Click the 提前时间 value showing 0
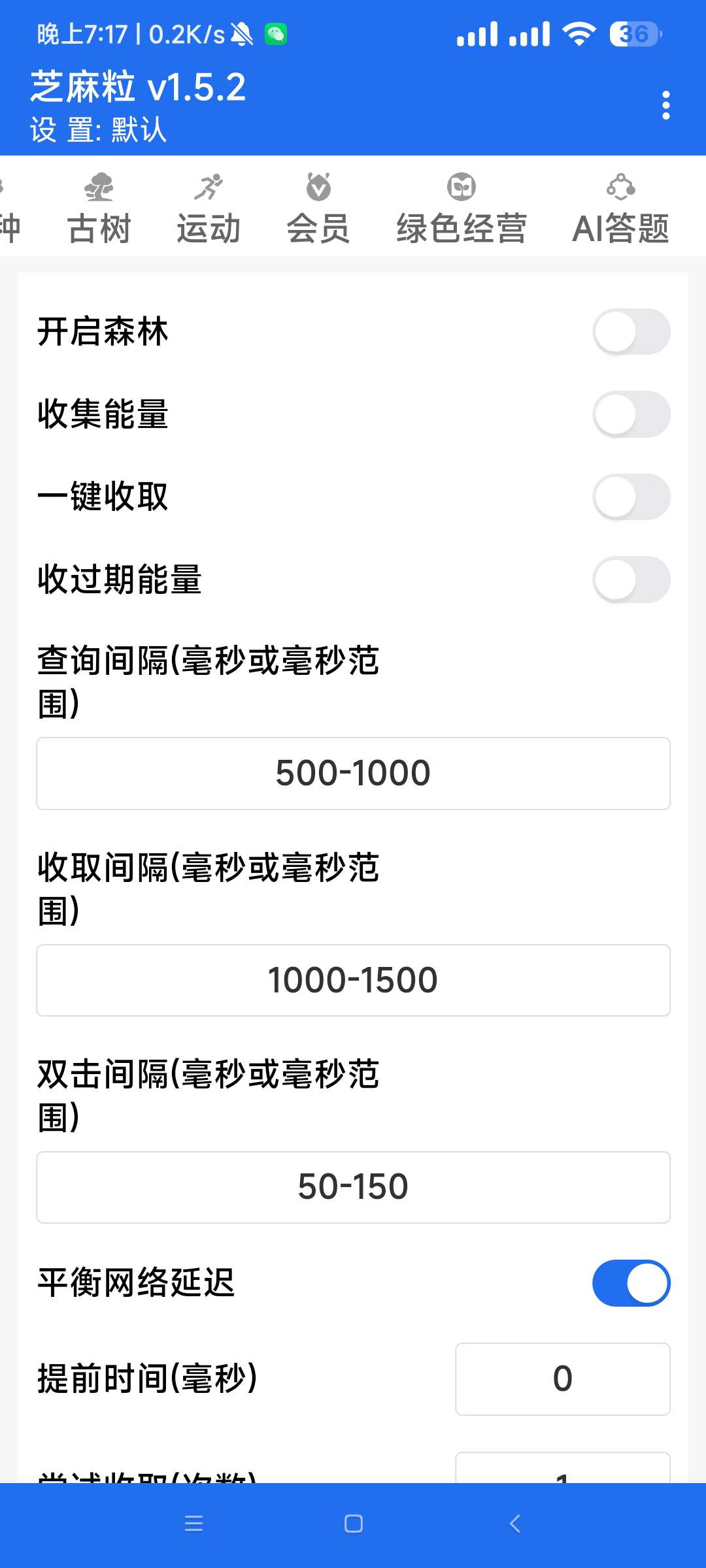The height and width of the screenshot is (1568, 706). 562,1380
